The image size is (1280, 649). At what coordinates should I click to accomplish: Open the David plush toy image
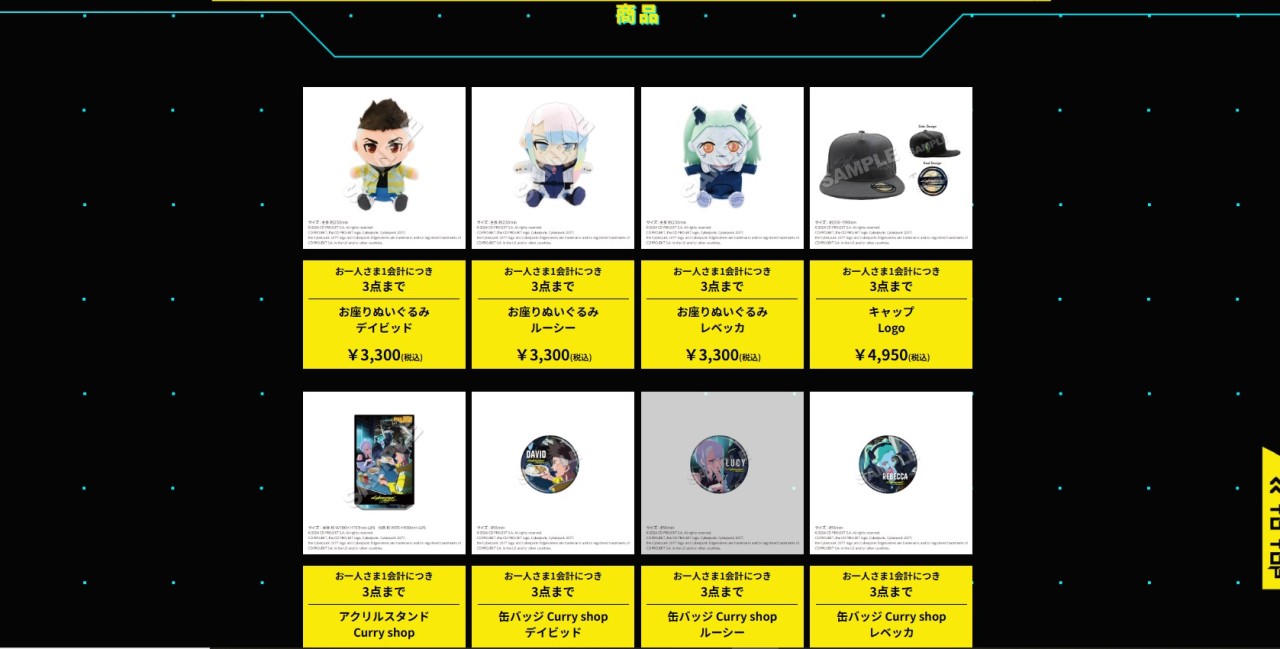384,167
